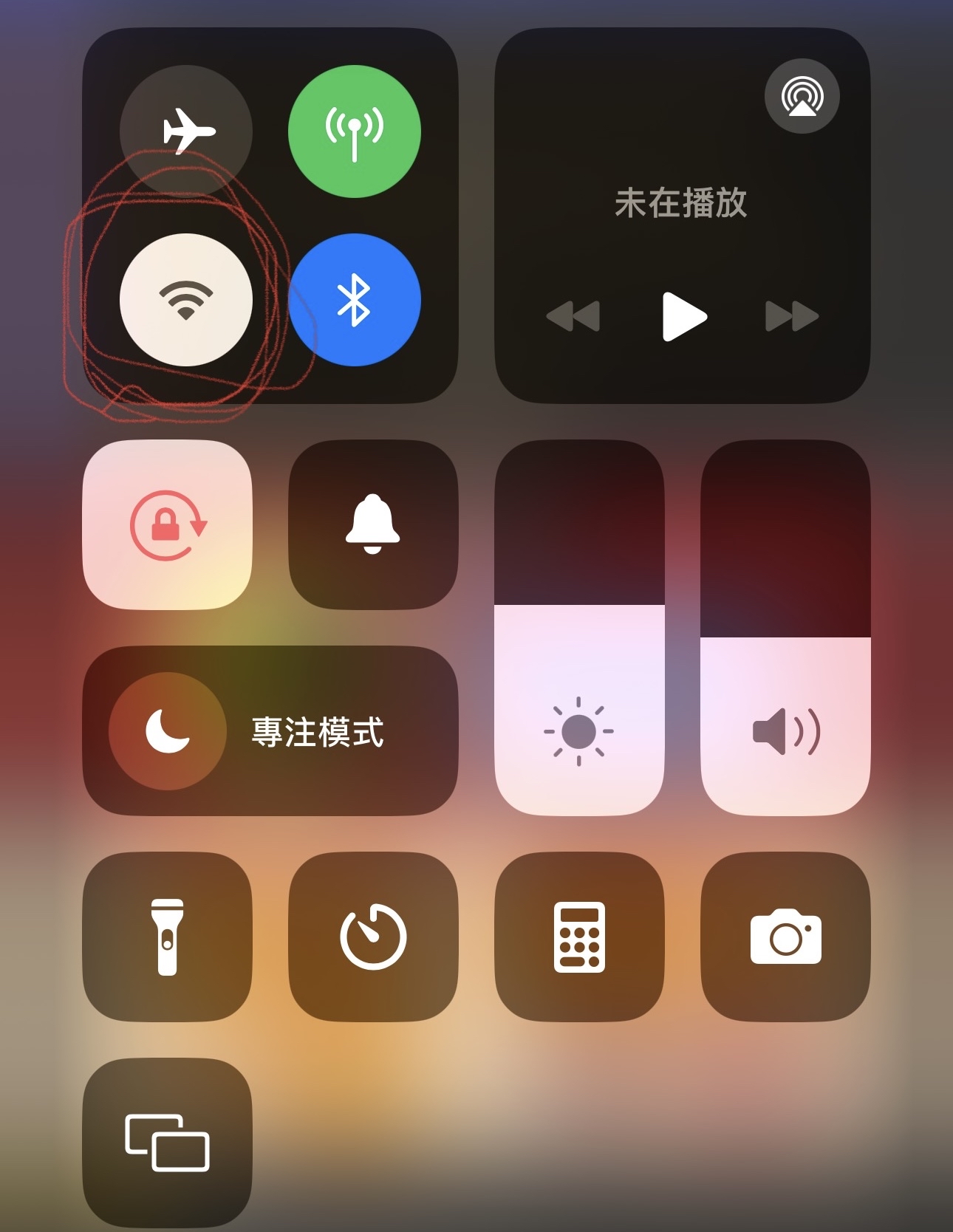
Task: Open the timer
Action: click(x=373, y=937)
